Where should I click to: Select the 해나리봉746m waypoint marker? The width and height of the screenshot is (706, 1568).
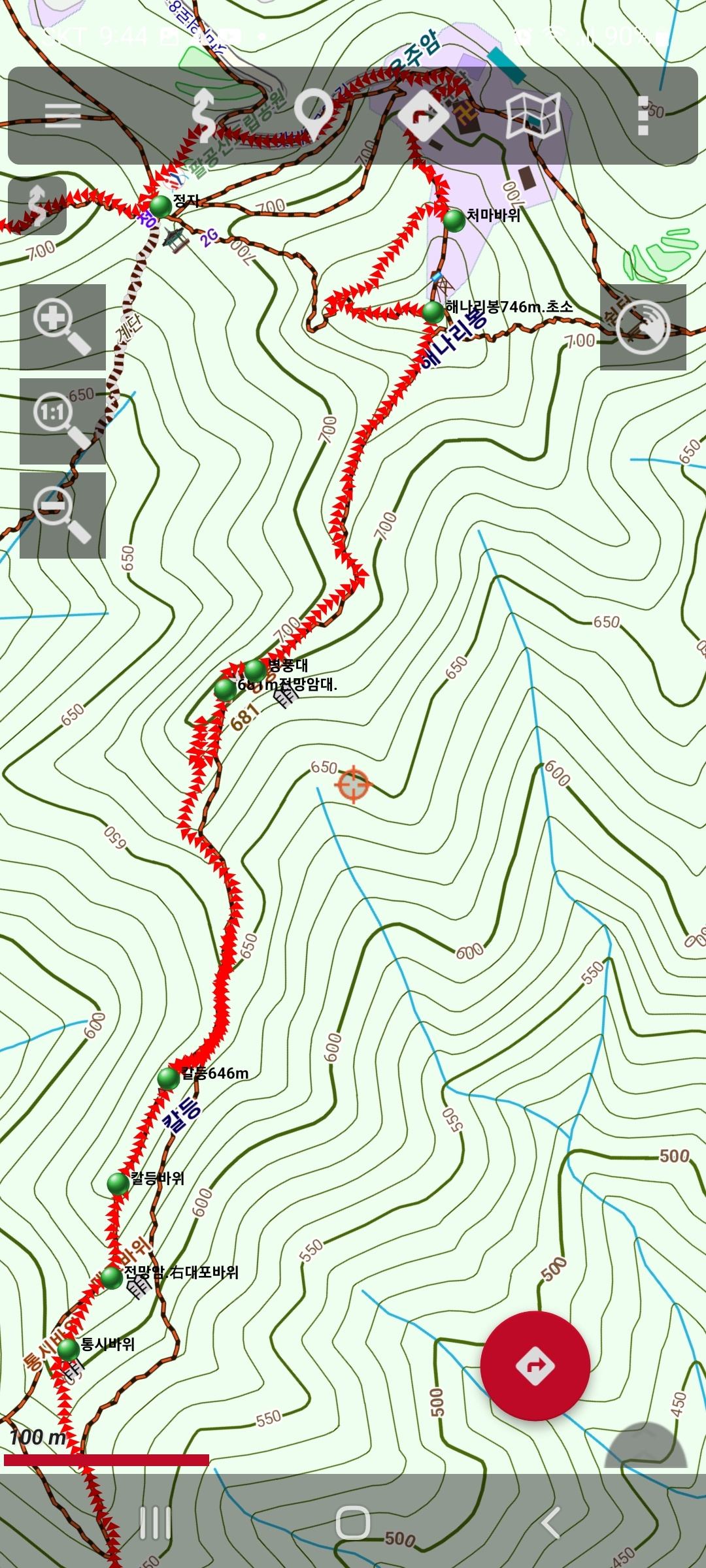pyautogui.click(x=433, y=312)
